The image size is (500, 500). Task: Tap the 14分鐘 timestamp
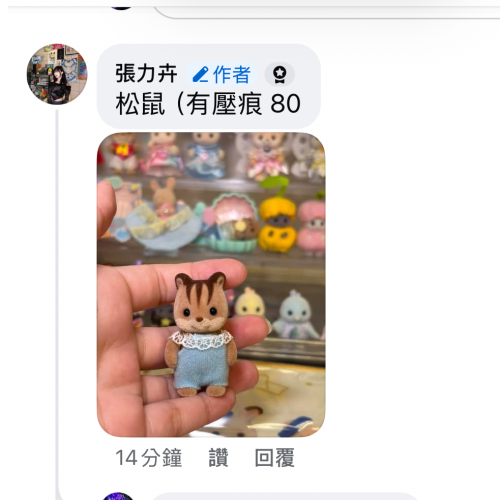(149, 457)
